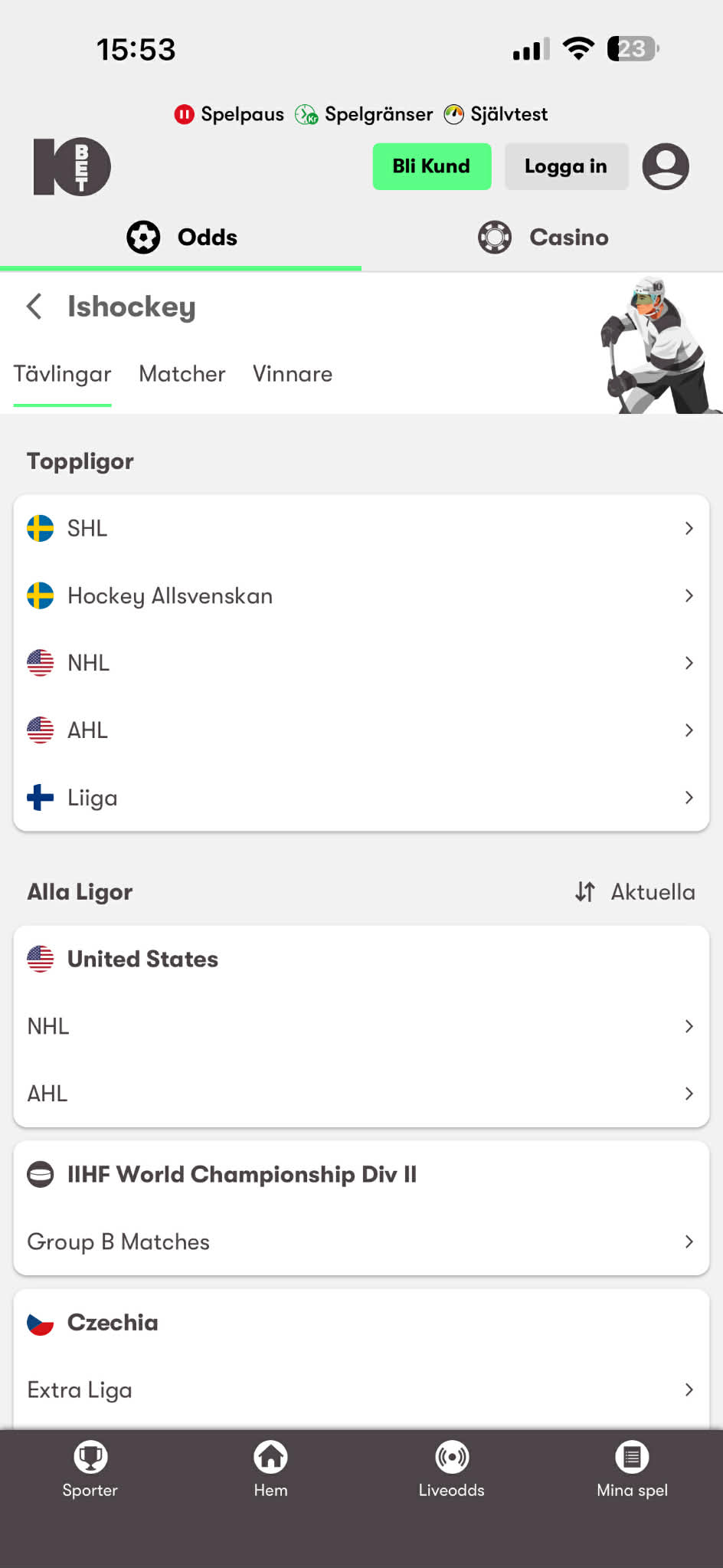Click the 10bet logo
The width and height of the screenshot is (723, 1568).
pyautogui.click(x=71, y=166)
